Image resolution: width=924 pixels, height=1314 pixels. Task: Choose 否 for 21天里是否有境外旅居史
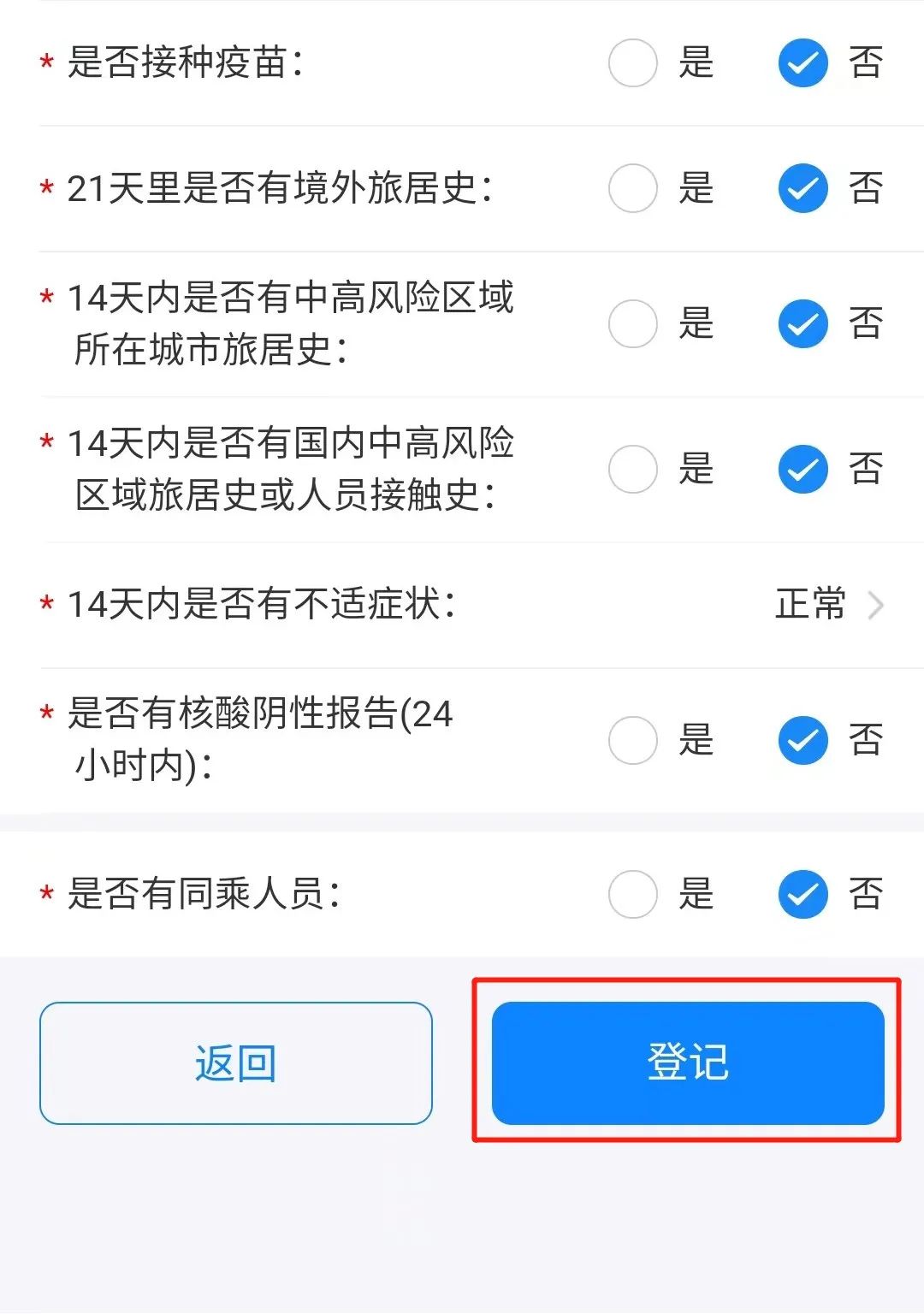tap(803, 188)
